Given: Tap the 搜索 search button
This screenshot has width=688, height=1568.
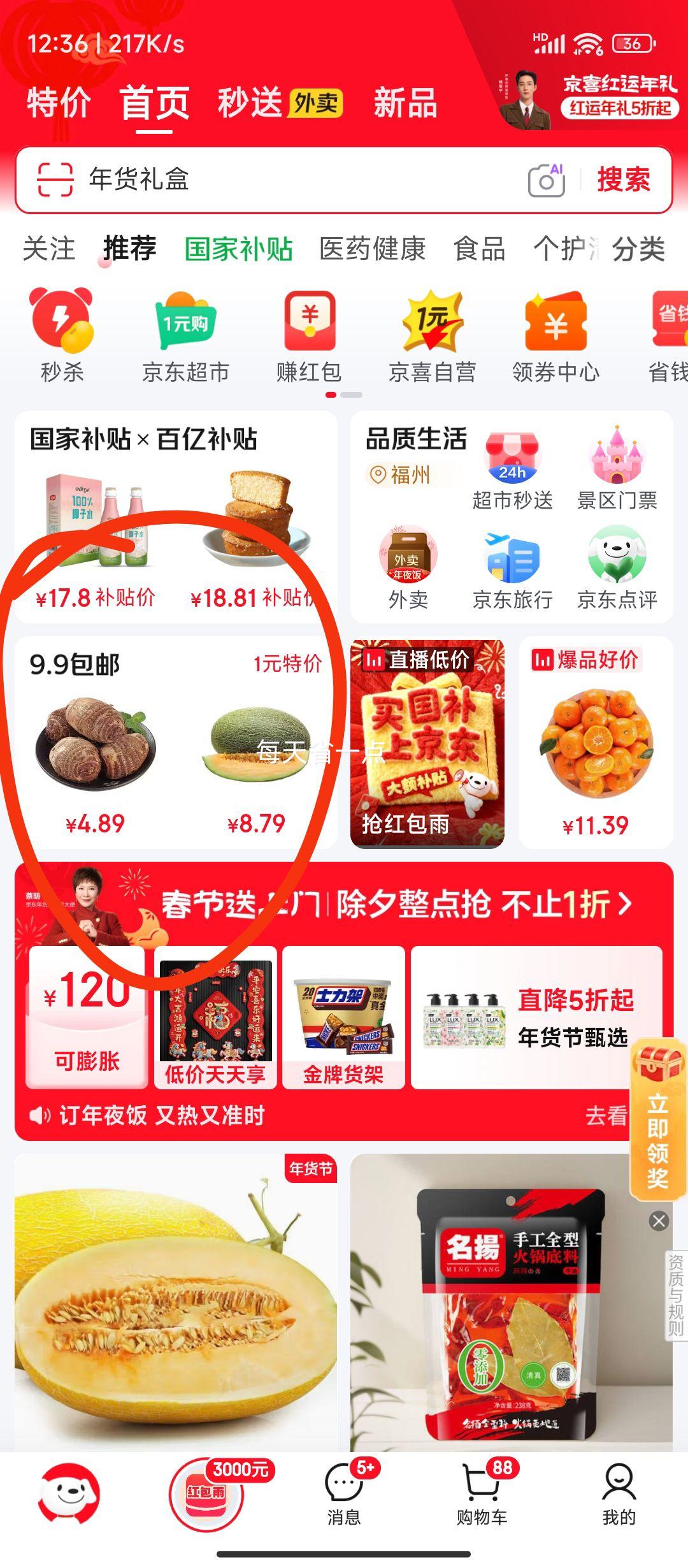Looking at the screenshot, I should 623,180.
